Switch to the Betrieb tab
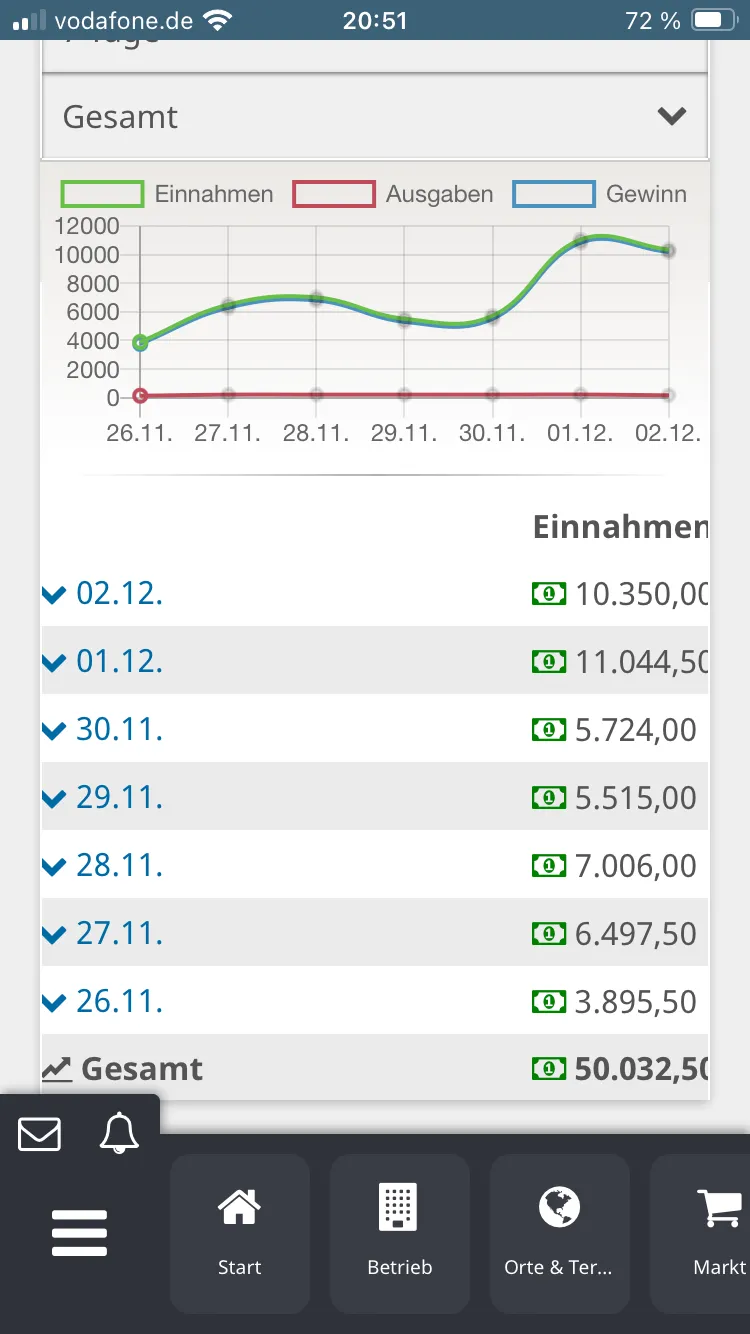Screen dimensions: 750x1334 coord(400,1233)
